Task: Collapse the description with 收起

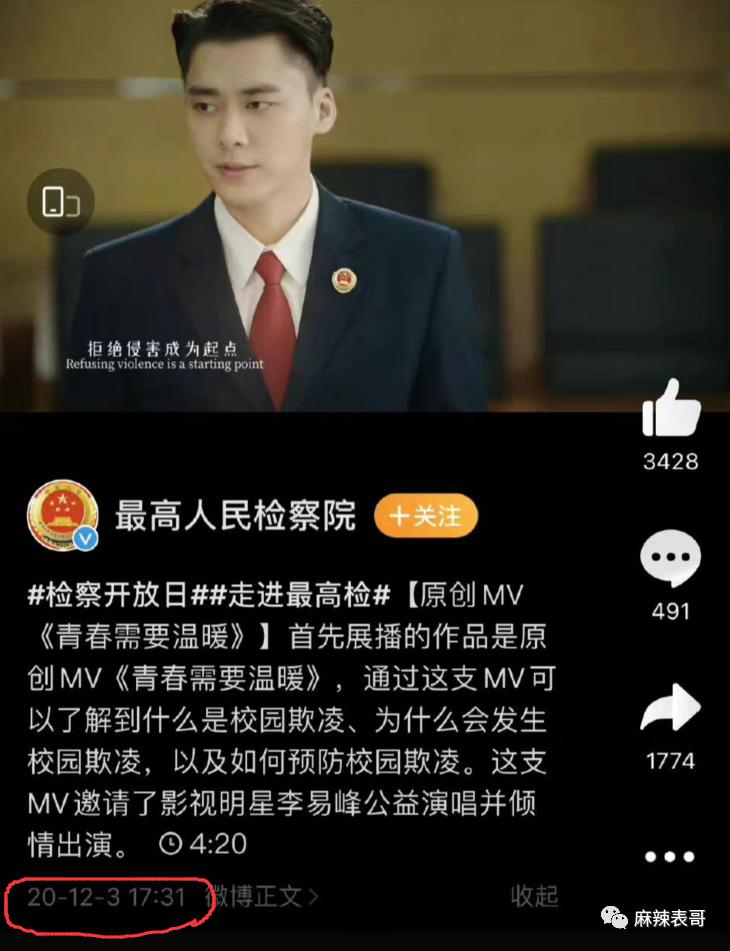Action: coord(533,895)
